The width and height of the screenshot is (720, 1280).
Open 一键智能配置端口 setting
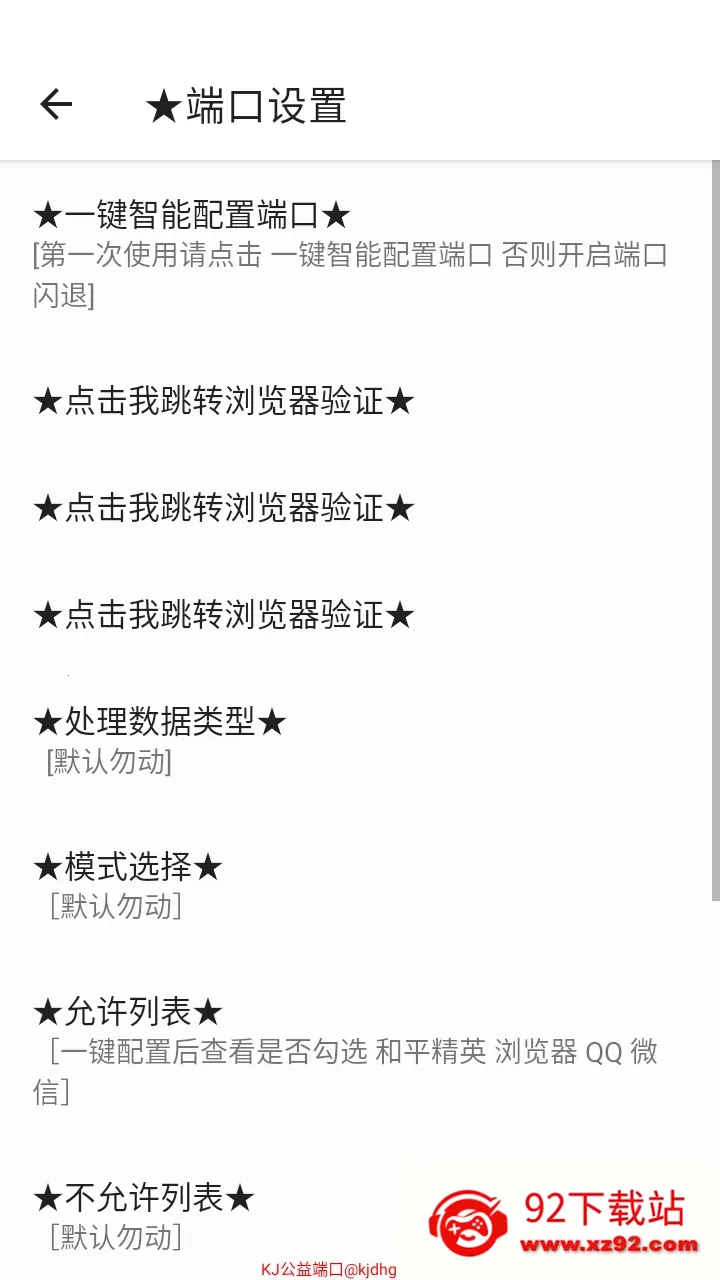coord(192,215)
